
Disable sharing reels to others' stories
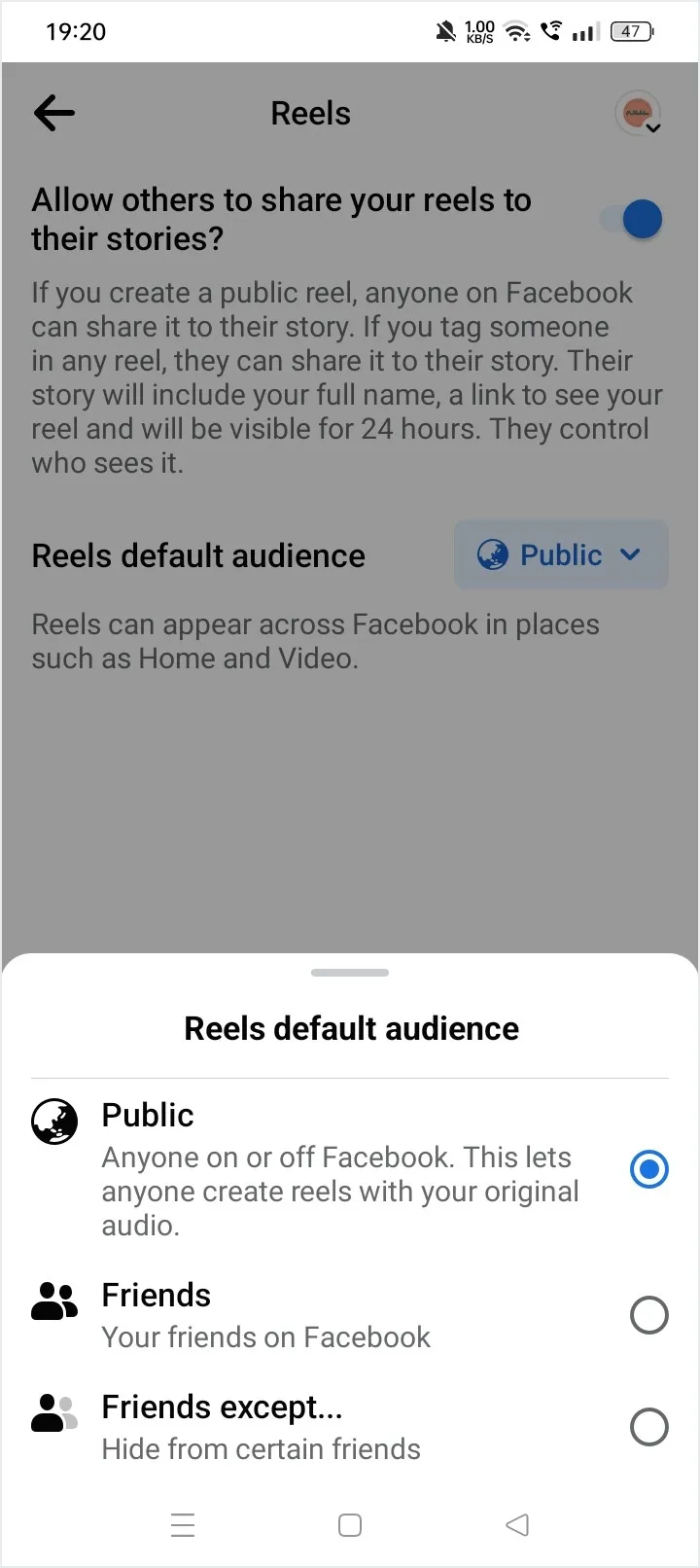(x=633, y=219)
